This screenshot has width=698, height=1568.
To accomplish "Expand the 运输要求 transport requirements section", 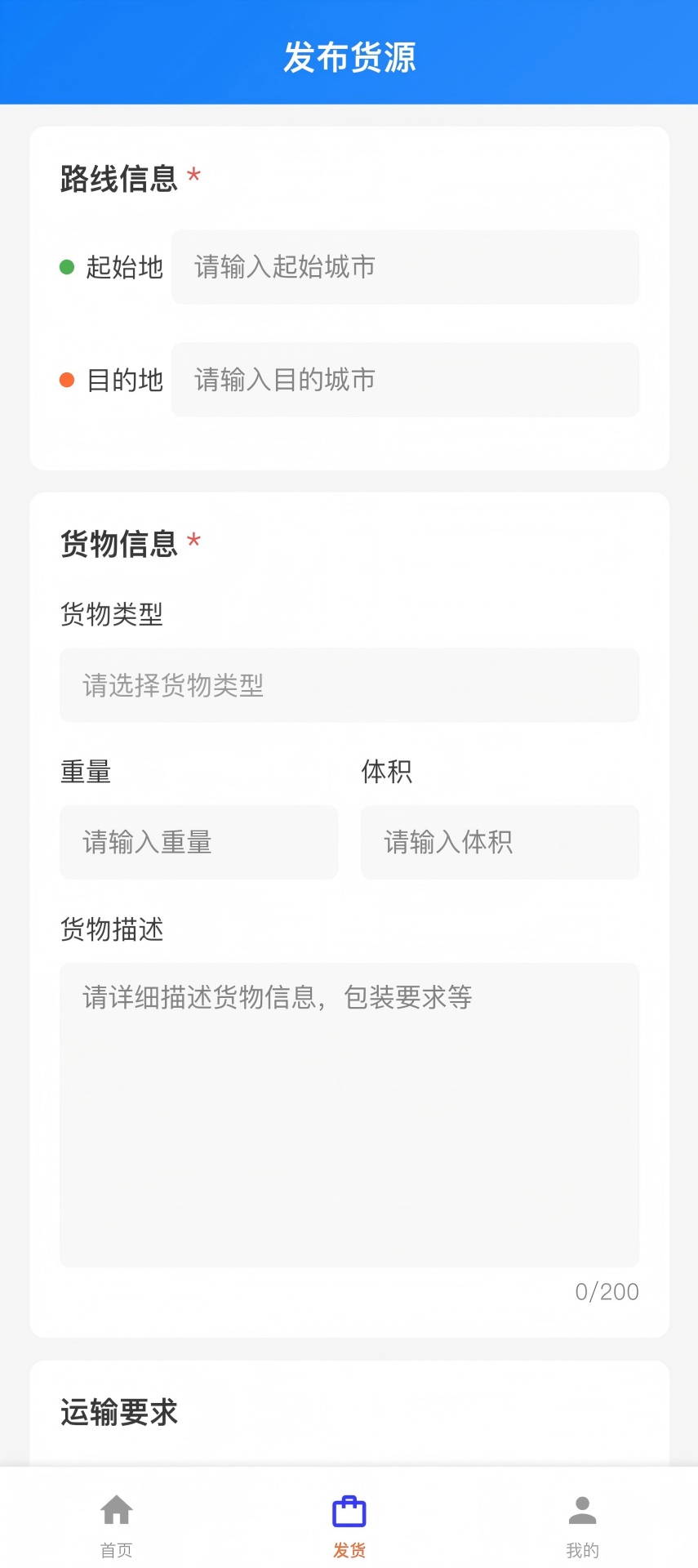I will coord(118,1412).
